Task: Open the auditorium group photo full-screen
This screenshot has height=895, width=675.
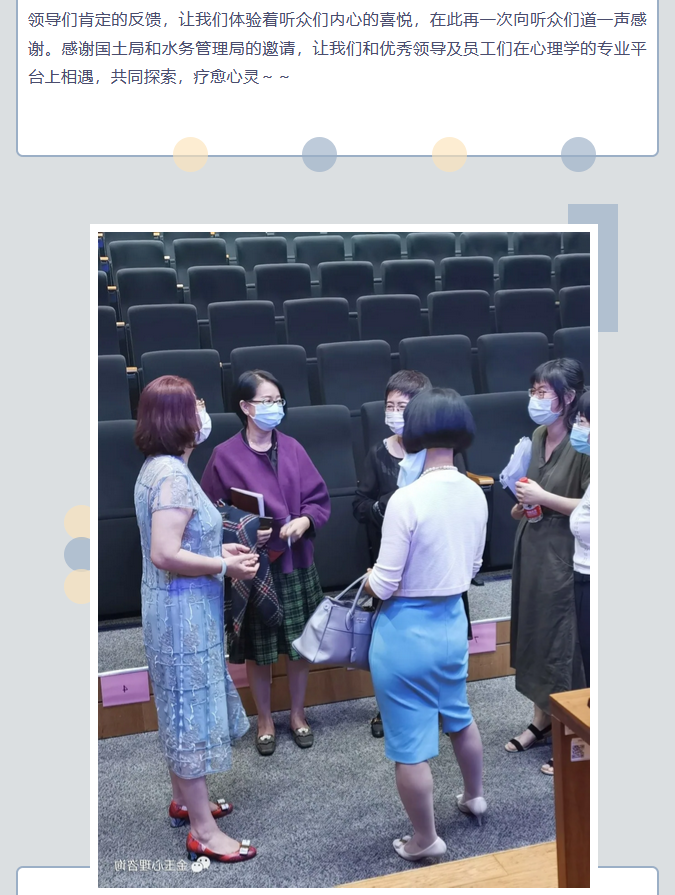Action: pyautogui.click(x=343, y=559)
